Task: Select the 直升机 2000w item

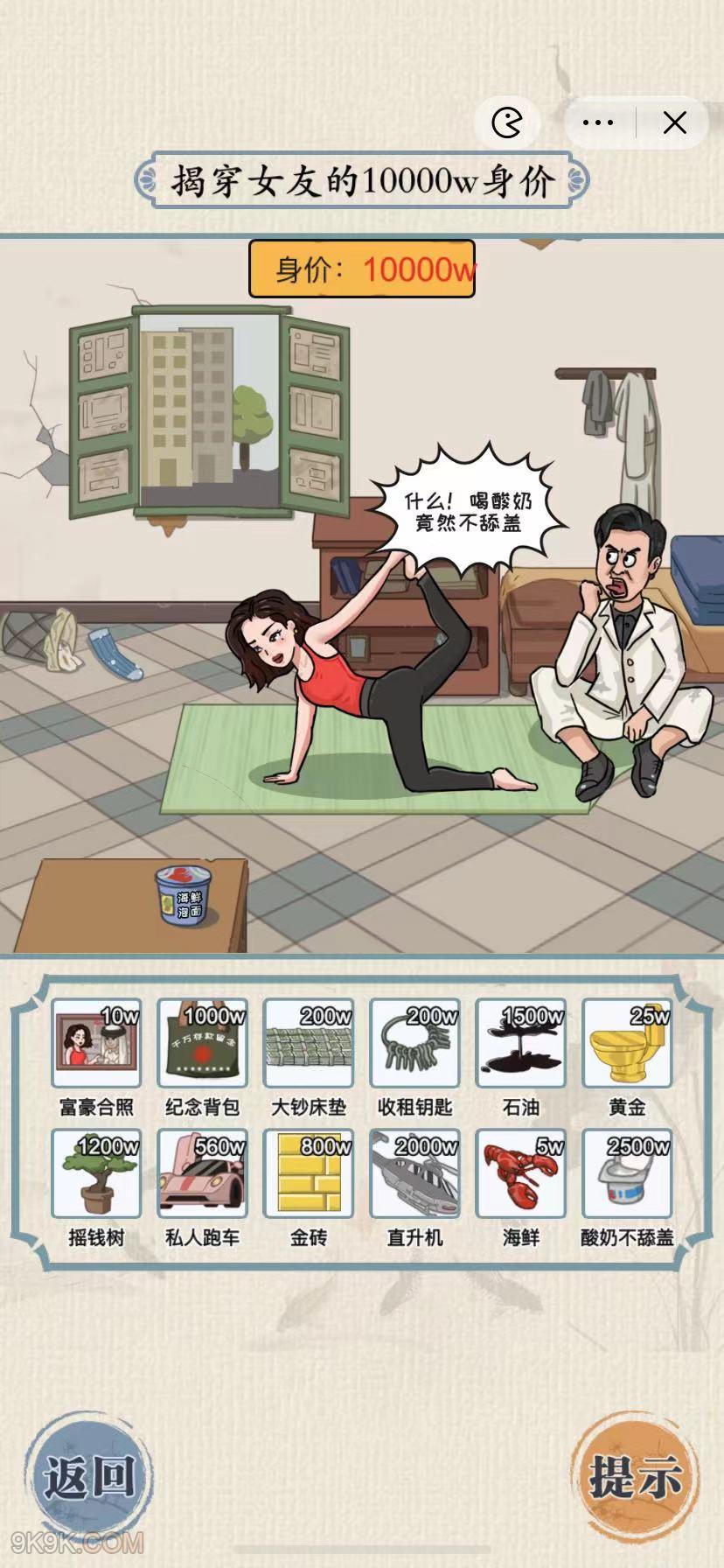Action: [x=414, y=1174]
